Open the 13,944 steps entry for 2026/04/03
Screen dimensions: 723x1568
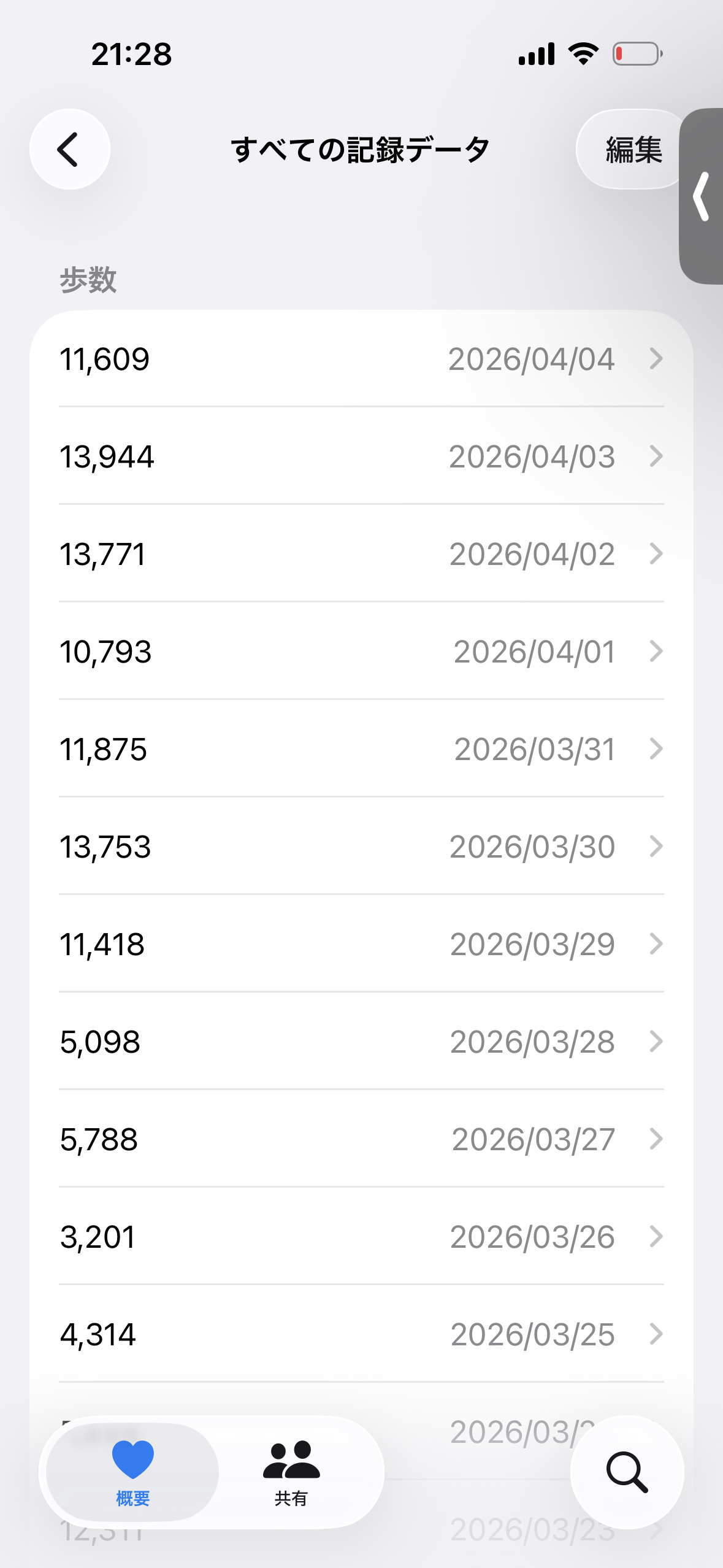(361, 456)
